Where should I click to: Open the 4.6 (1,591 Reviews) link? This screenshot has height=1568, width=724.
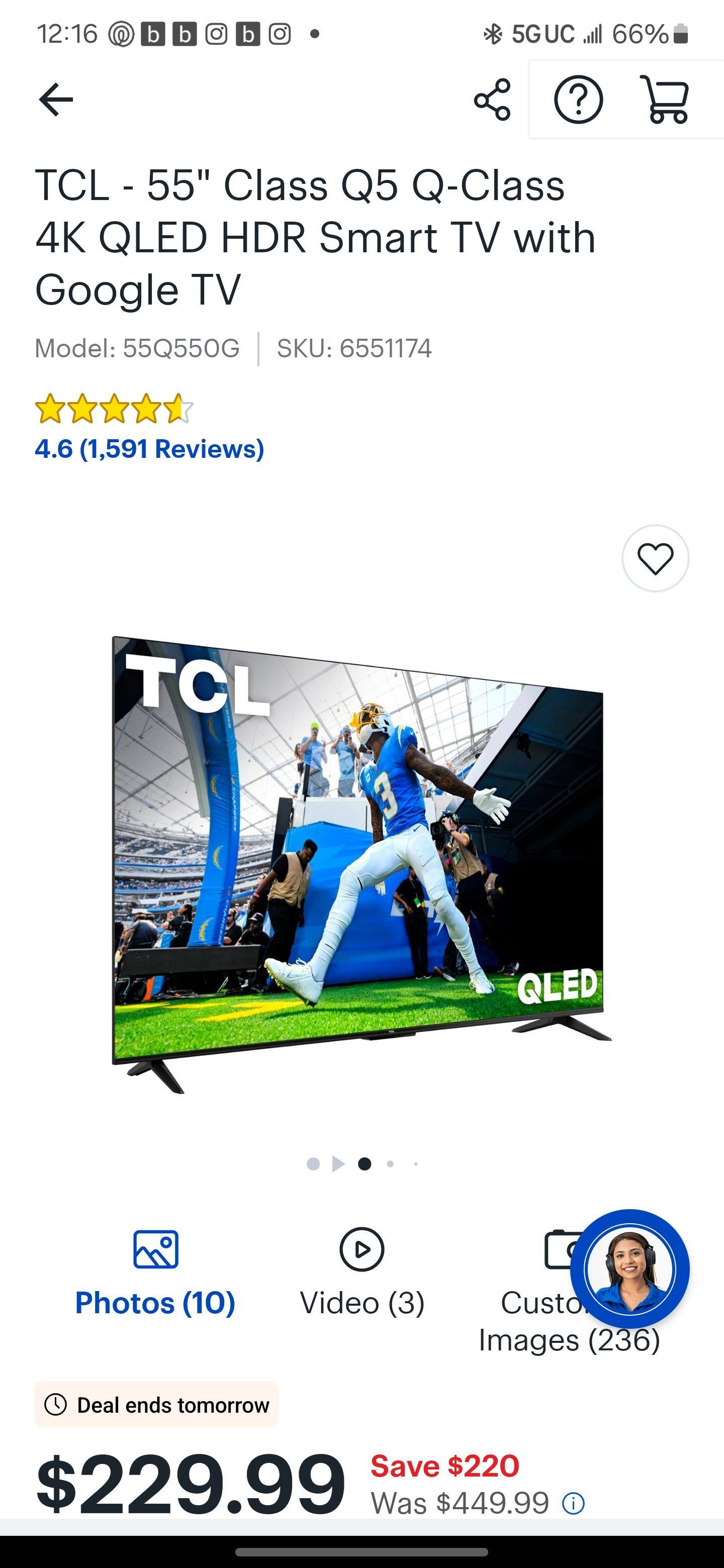point(149,449)
